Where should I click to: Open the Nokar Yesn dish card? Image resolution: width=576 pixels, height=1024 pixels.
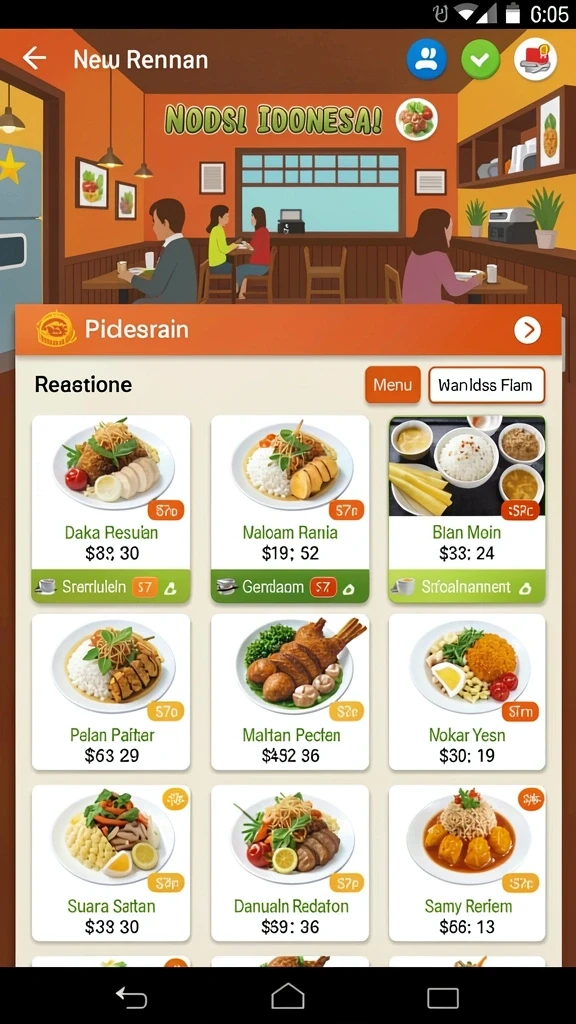pos(467,692)
